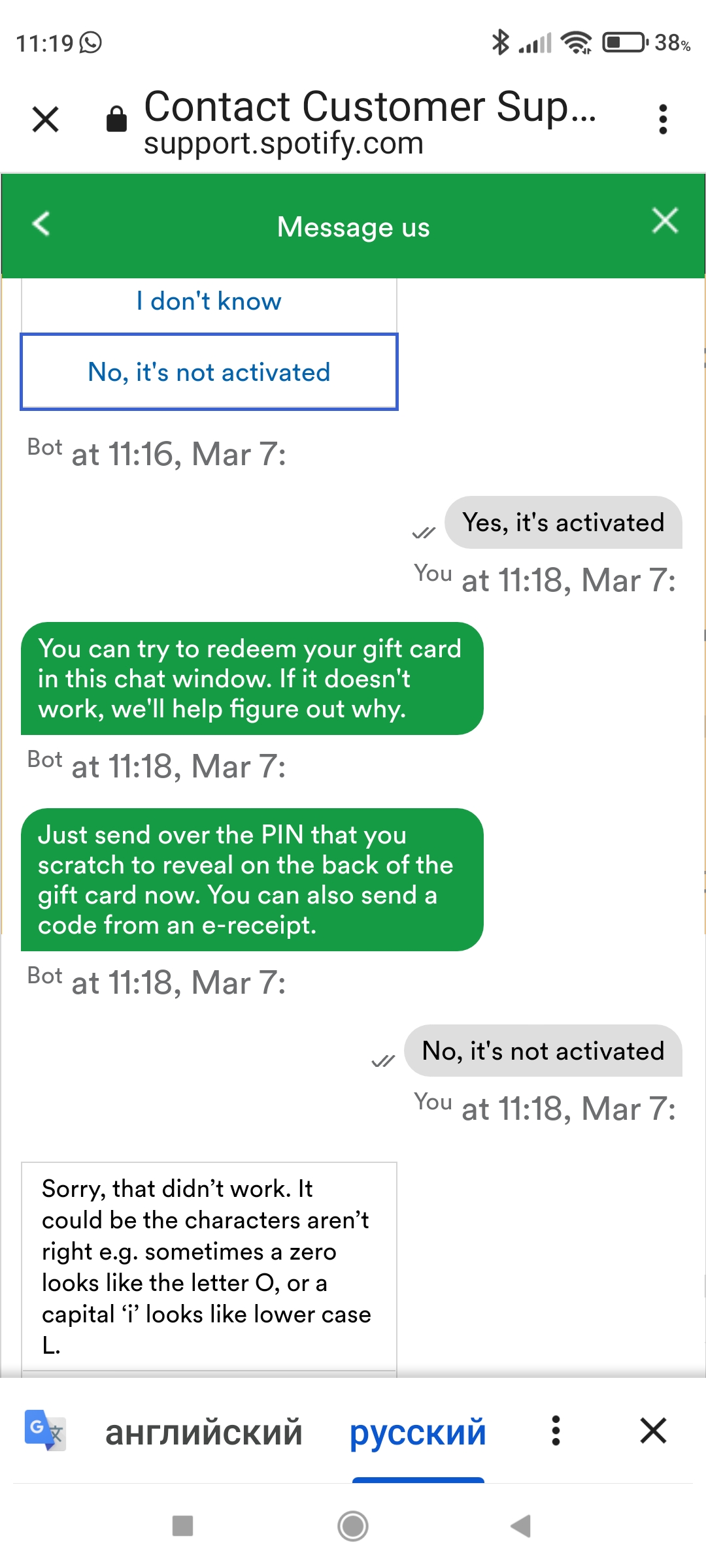Image resolution: width=706 pixels, height=1568 pixels.
Task: Close the Message us chat window
Action: [665, 221]
